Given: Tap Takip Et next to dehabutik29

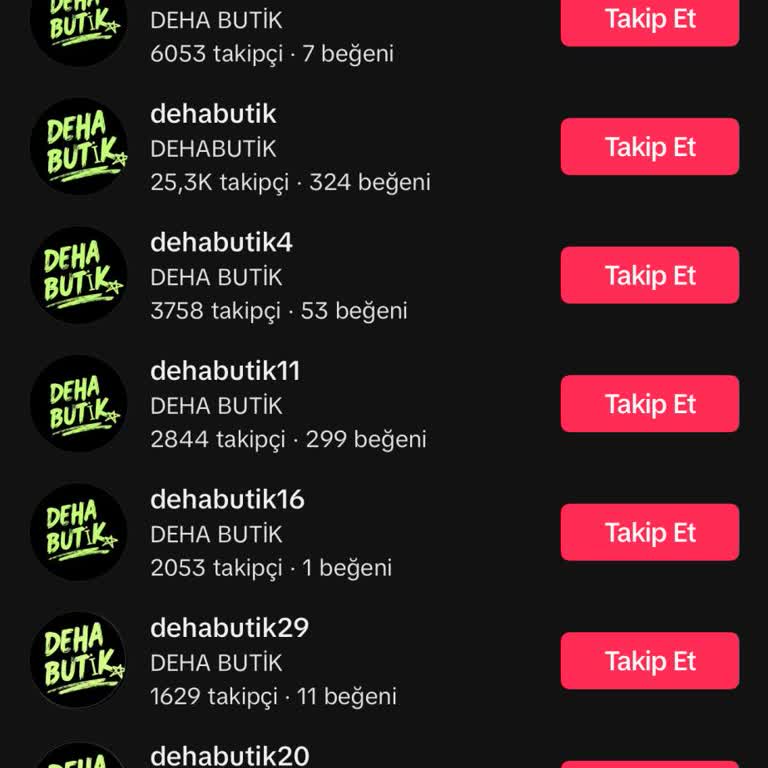Looking at the screenshot, I should point(649,661).
